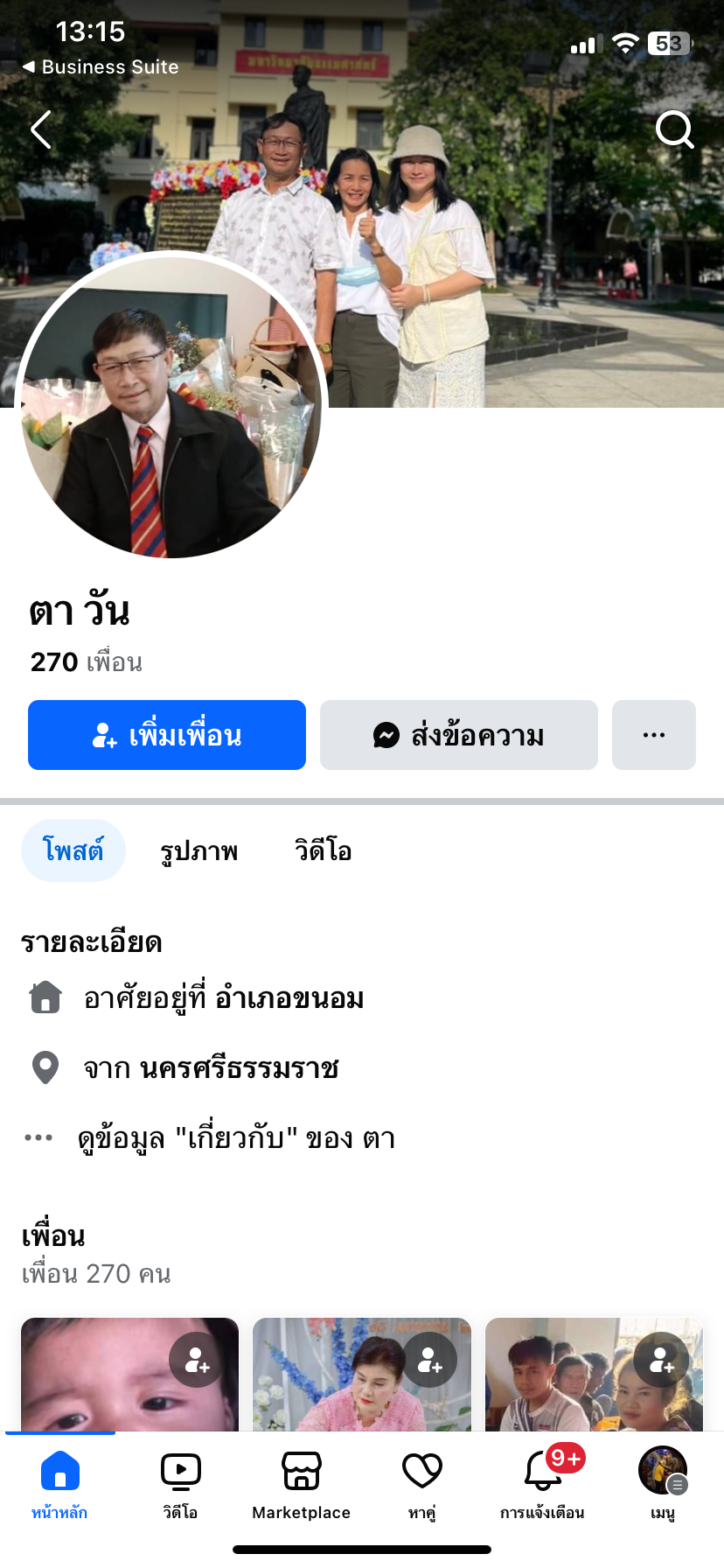The height and width of the screenshot is (1568, 724).
Task: Go back using the top-left arrow
Action: (x=41, y=130)
